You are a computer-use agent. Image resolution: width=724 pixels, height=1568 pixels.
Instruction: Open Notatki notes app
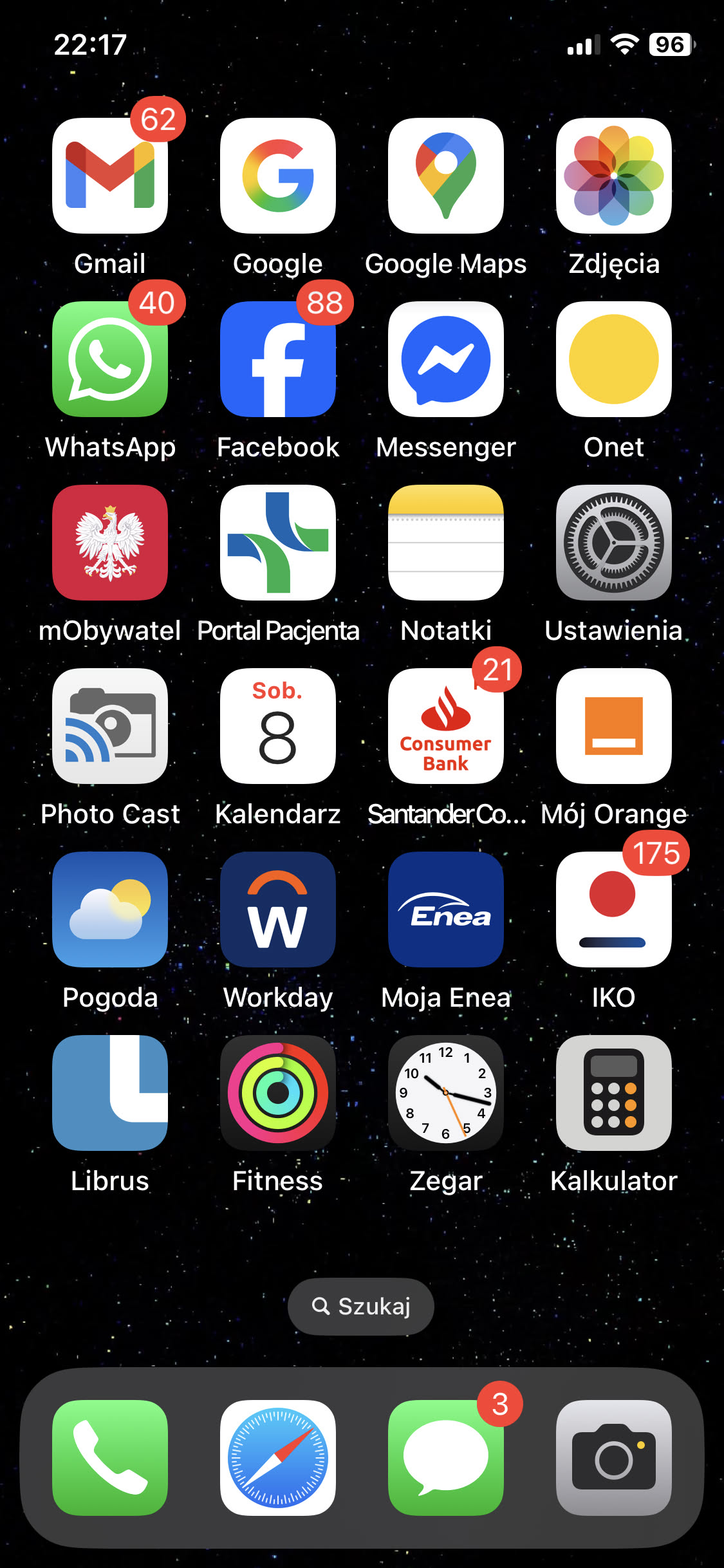[445, 543]
